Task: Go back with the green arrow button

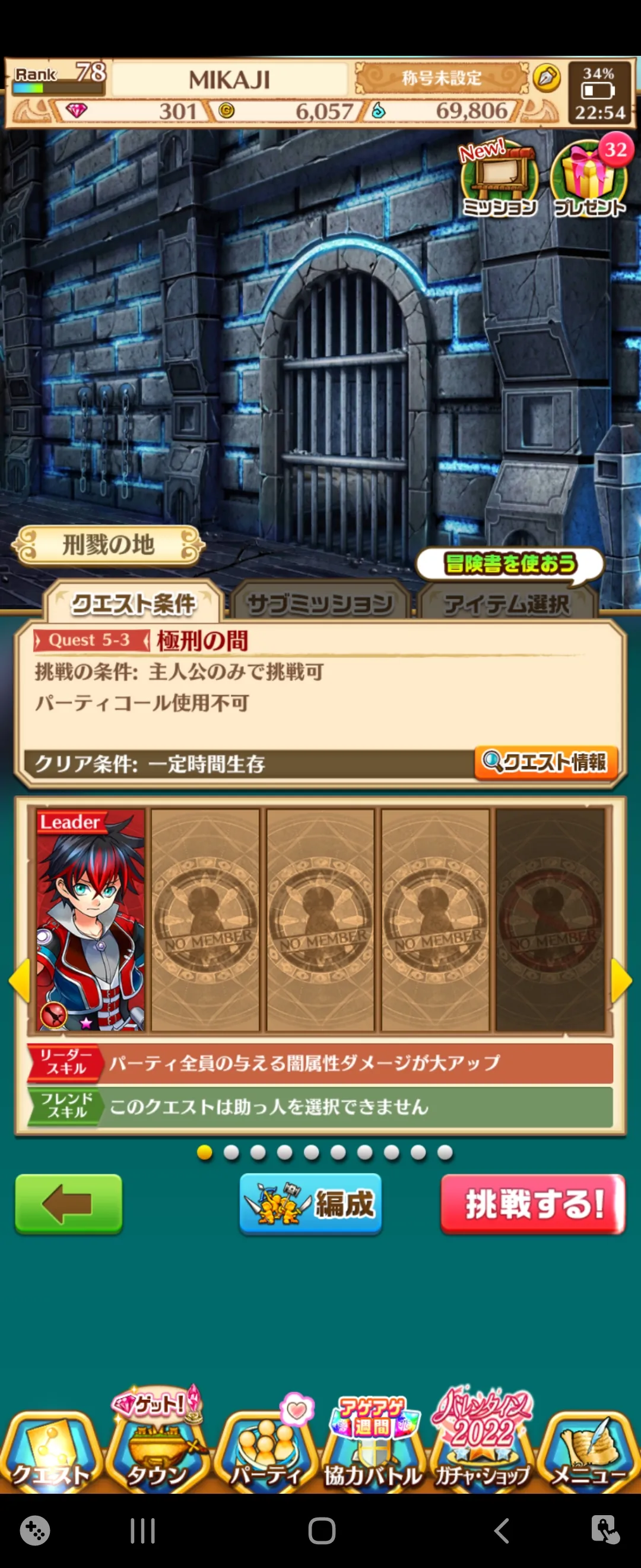Action: pos(69,1204)
